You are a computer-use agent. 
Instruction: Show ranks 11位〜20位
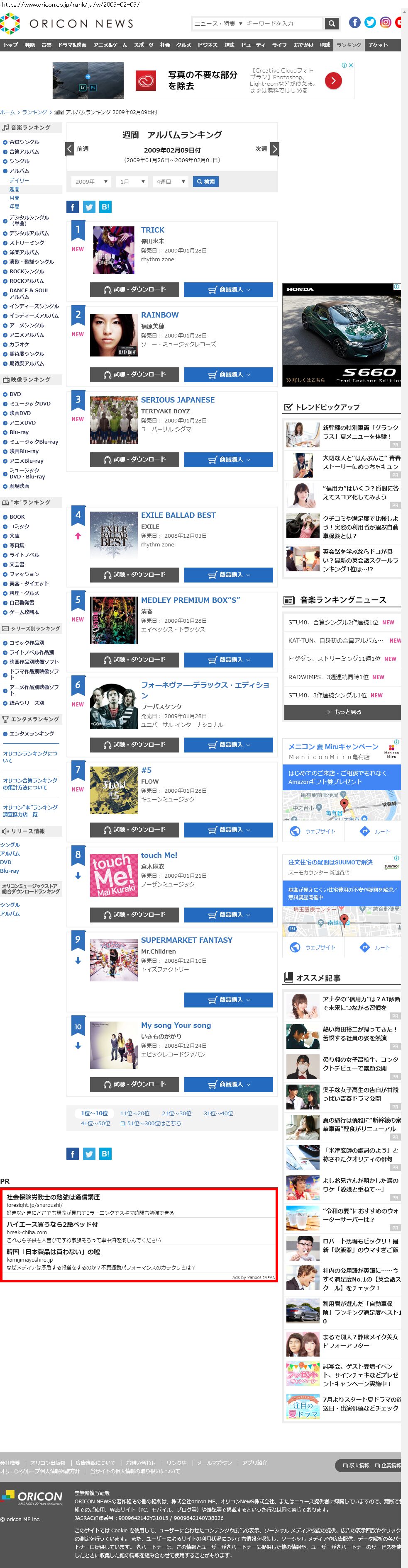[134, 1113]
